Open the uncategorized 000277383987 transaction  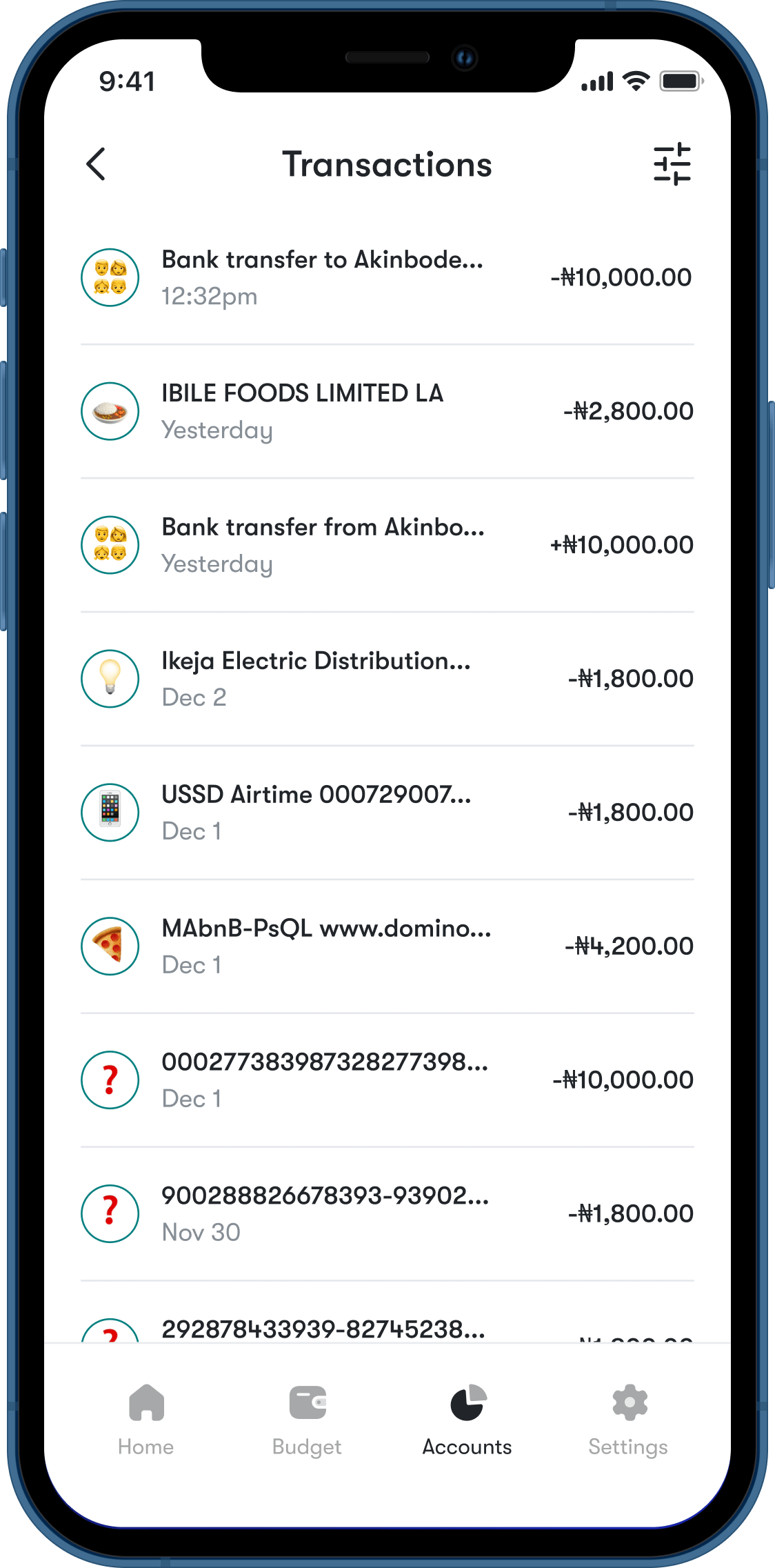click(386, 1080)
